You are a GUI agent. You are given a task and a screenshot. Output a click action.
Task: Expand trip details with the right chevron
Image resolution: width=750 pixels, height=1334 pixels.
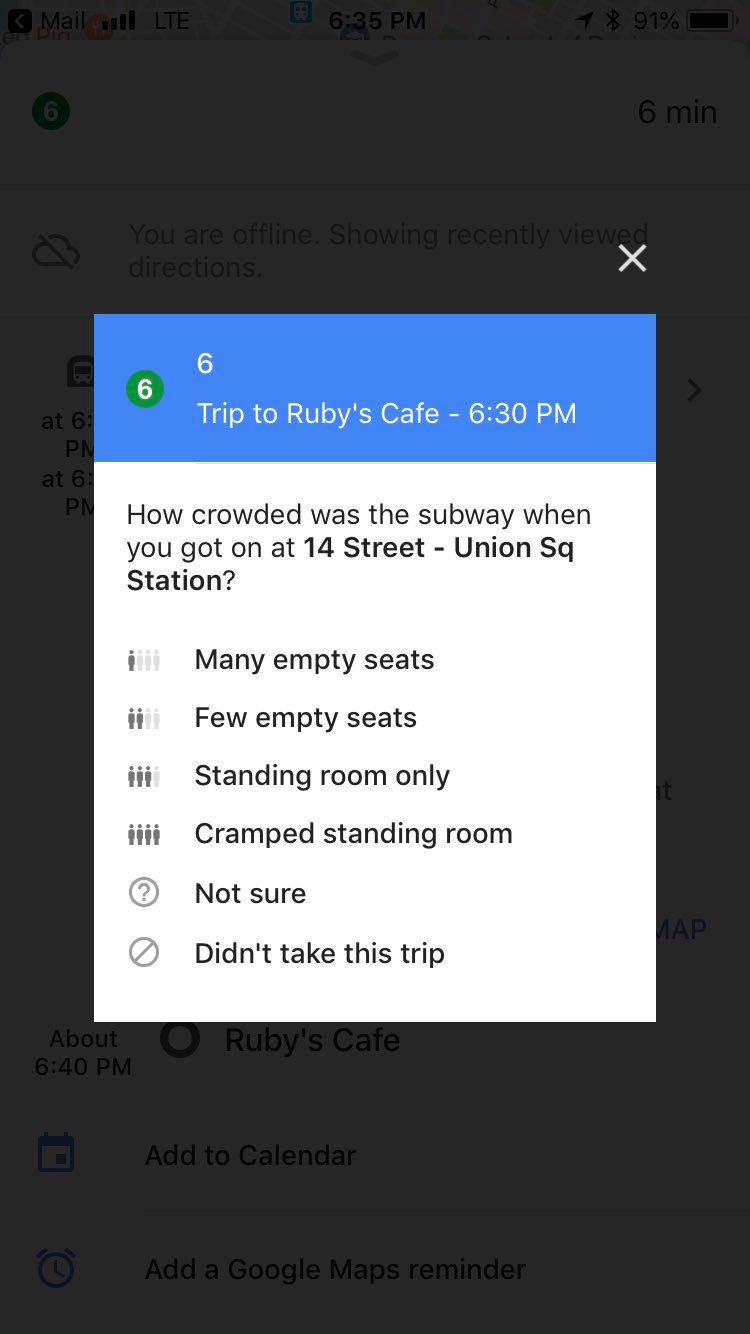[x=693, y=390]
